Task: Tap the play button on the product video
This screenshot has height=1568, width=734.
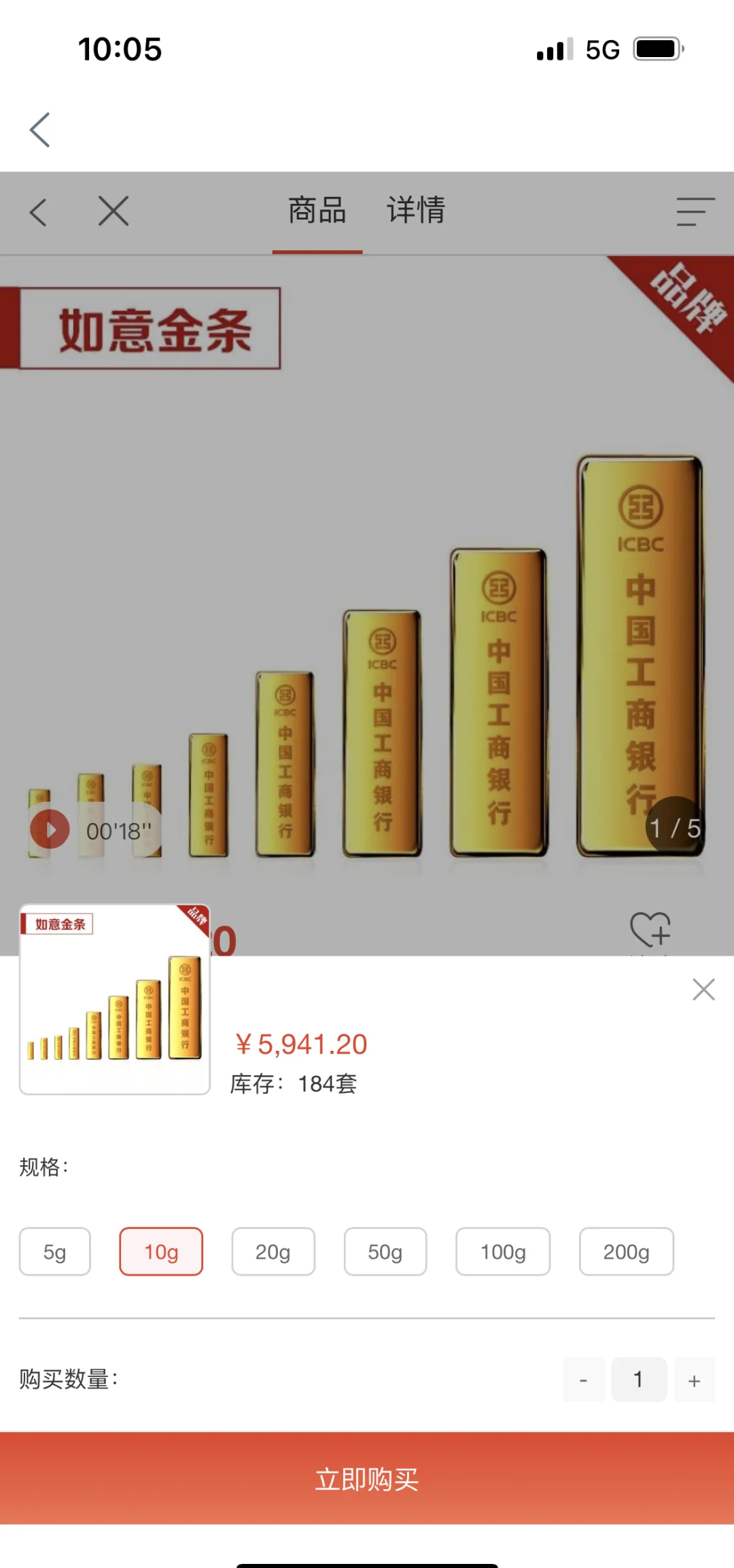Action: (48, 829)
